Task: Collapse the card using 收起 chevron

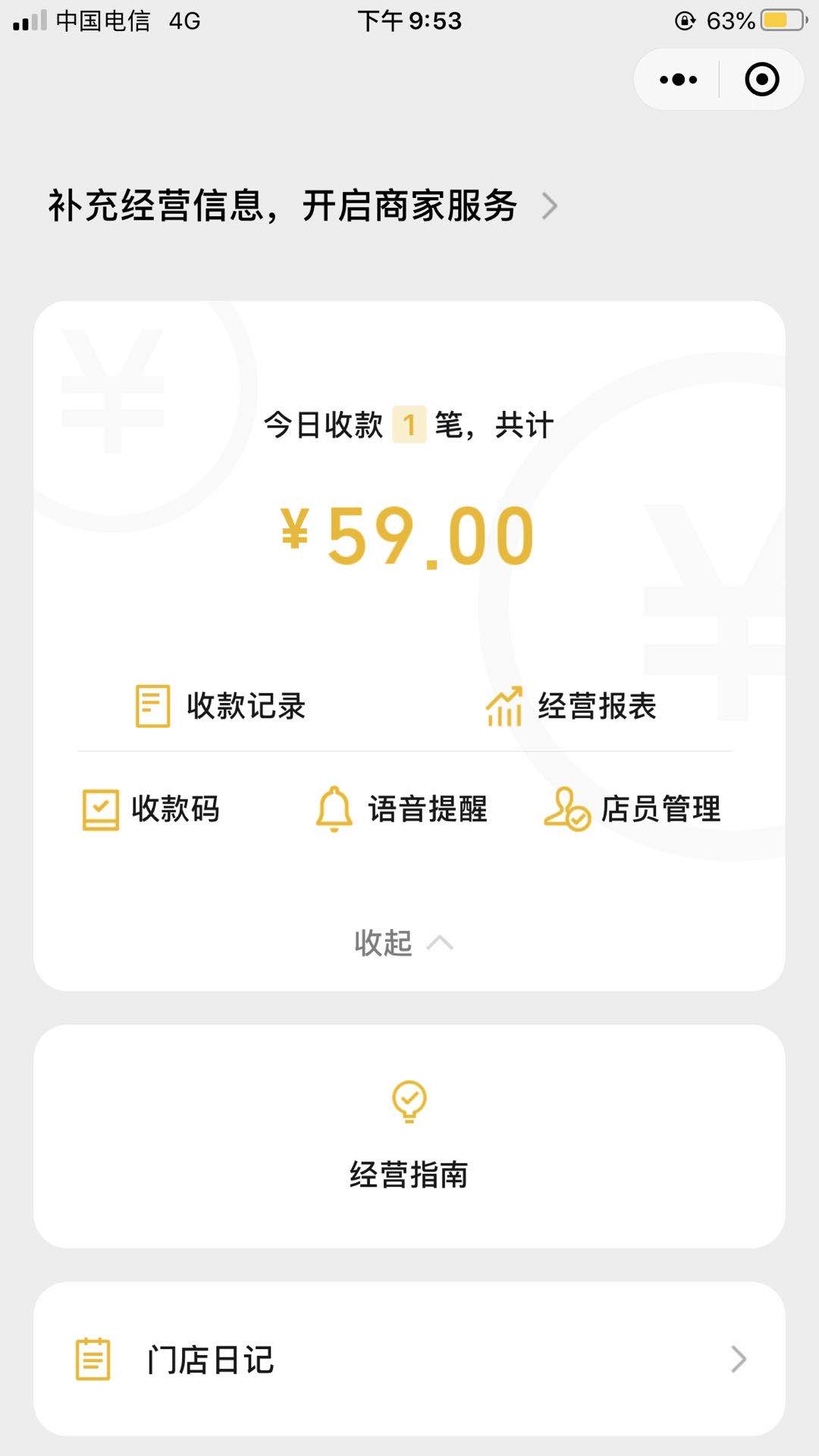Action: (438, 943)
